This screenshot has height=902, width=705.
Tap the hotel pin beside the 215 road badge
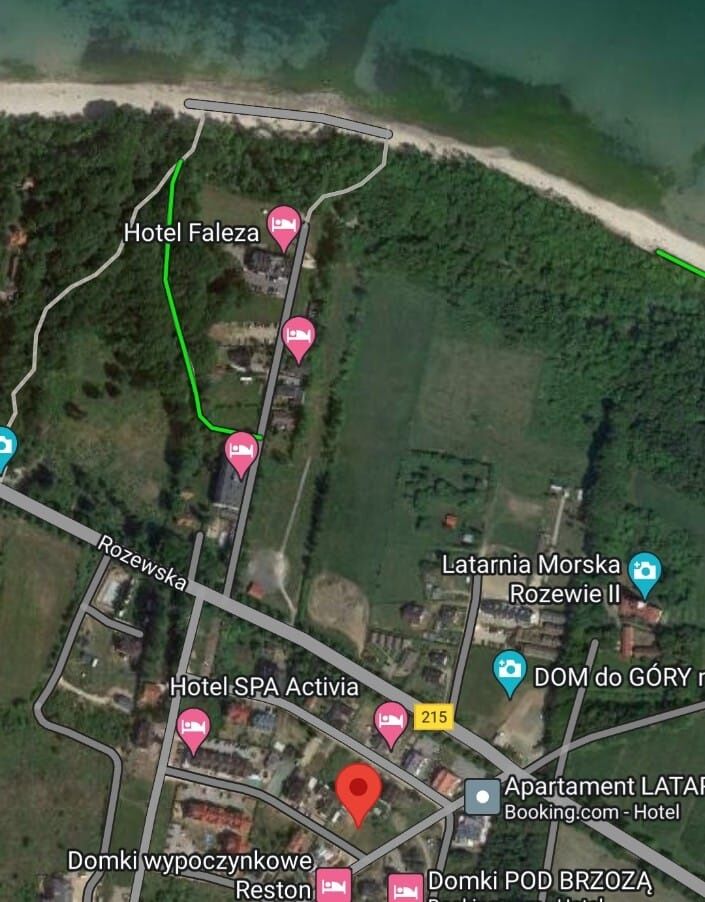(x=391, y=720)
